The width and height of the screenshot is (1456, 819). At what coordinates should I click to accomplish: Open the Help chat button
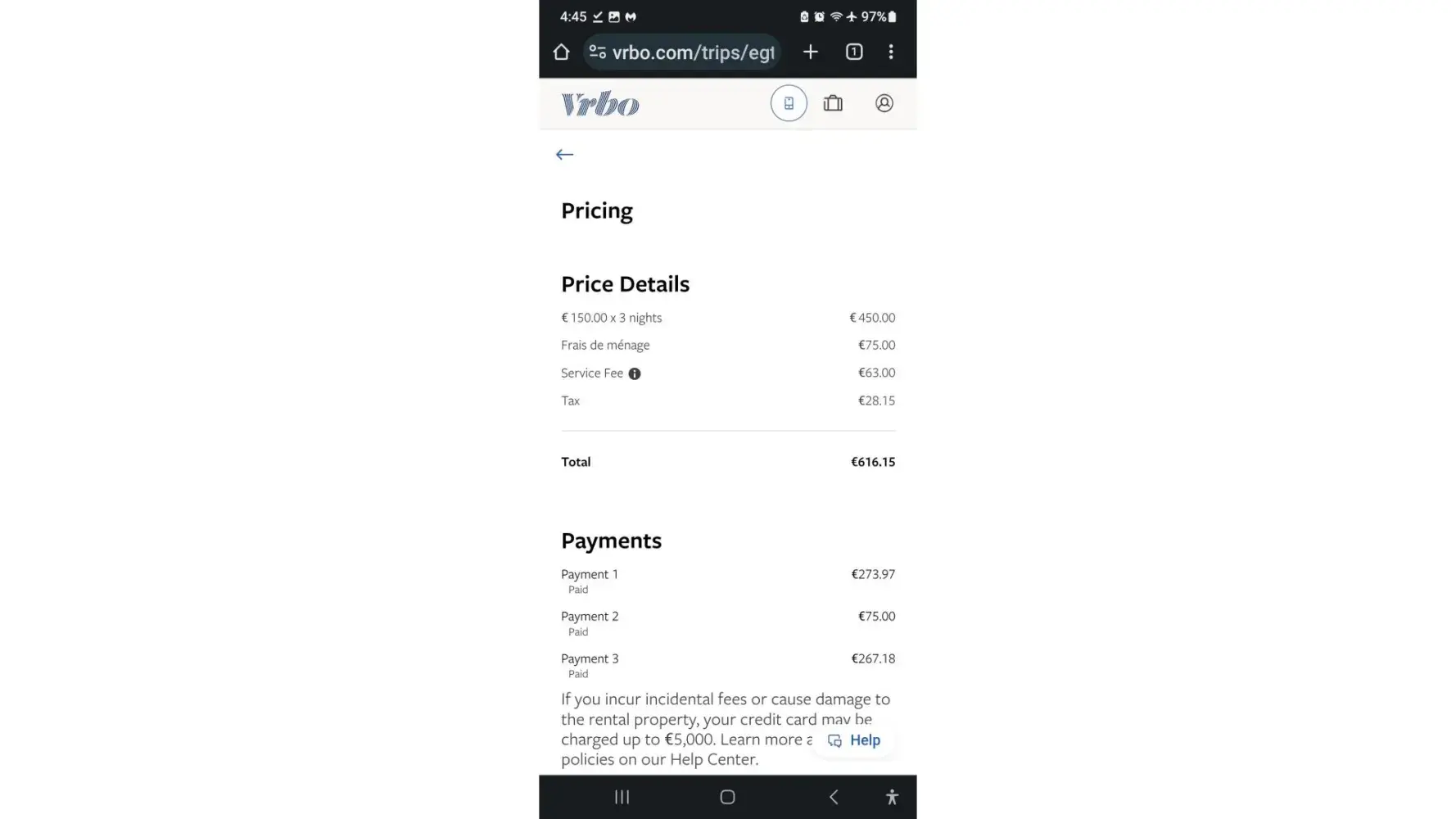[x=854, y=740]
